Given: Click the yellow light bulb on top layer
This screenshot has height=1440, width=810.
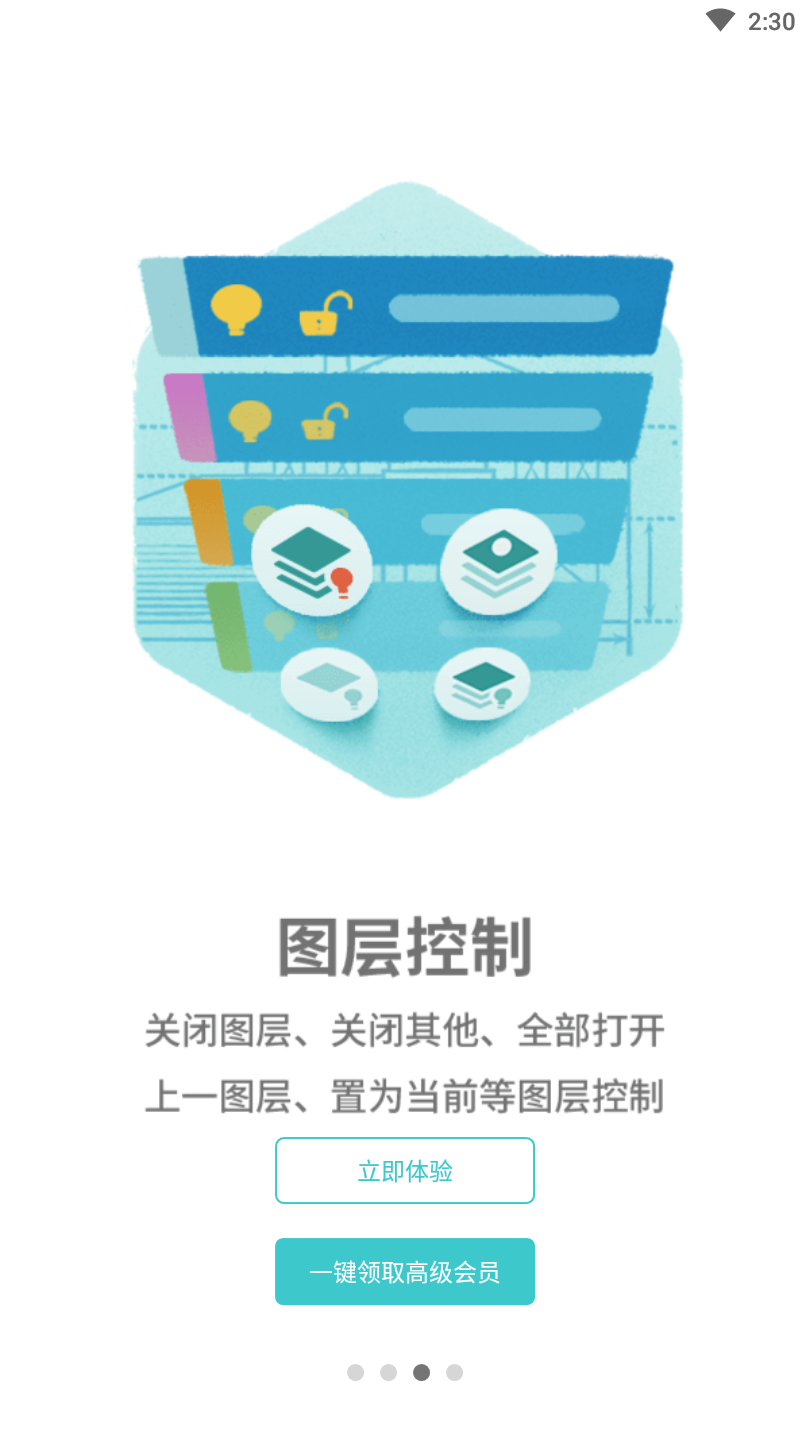Looking at the screenshot, I should (x=236, y=308).
